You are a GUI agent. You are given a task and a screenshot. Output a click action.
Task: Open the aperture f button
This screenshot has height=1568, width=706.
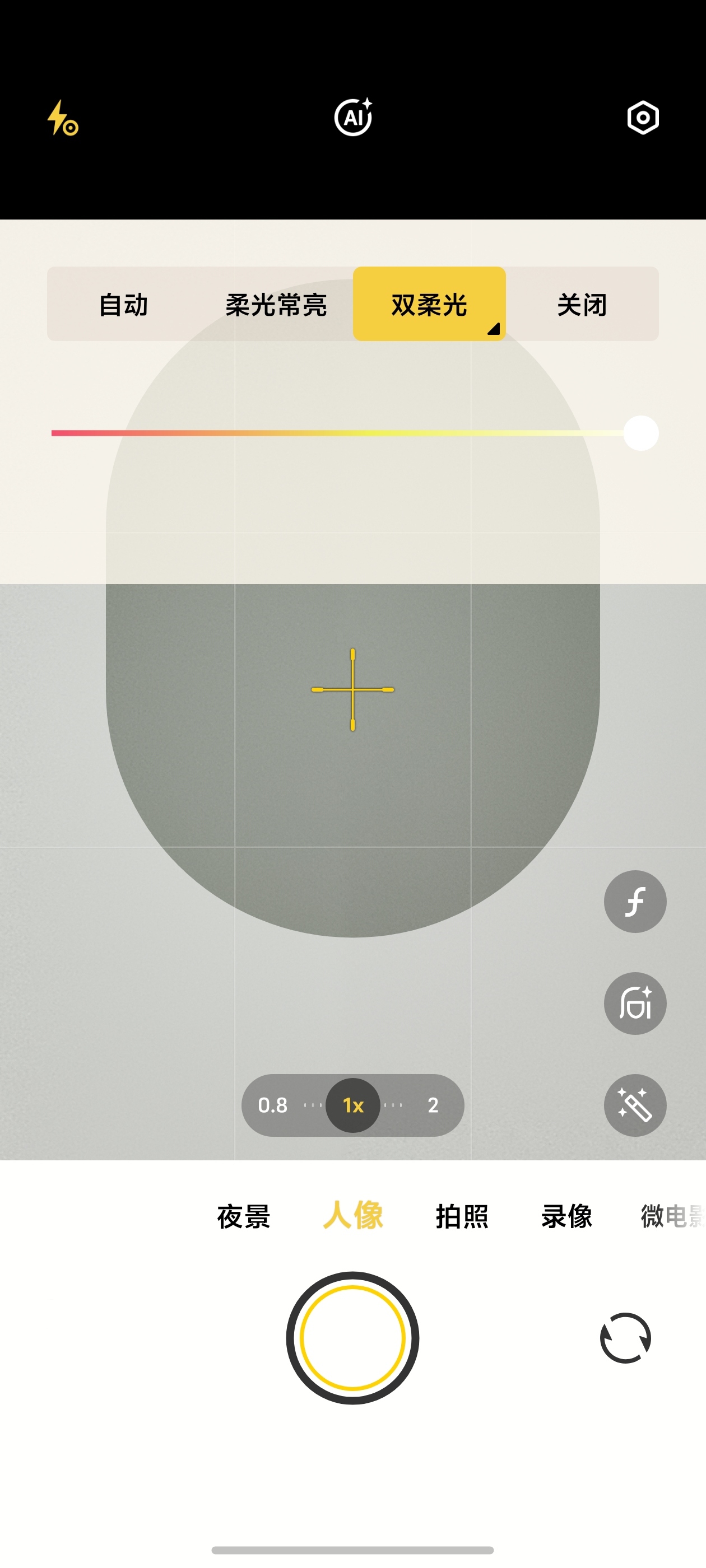[635, 902]
